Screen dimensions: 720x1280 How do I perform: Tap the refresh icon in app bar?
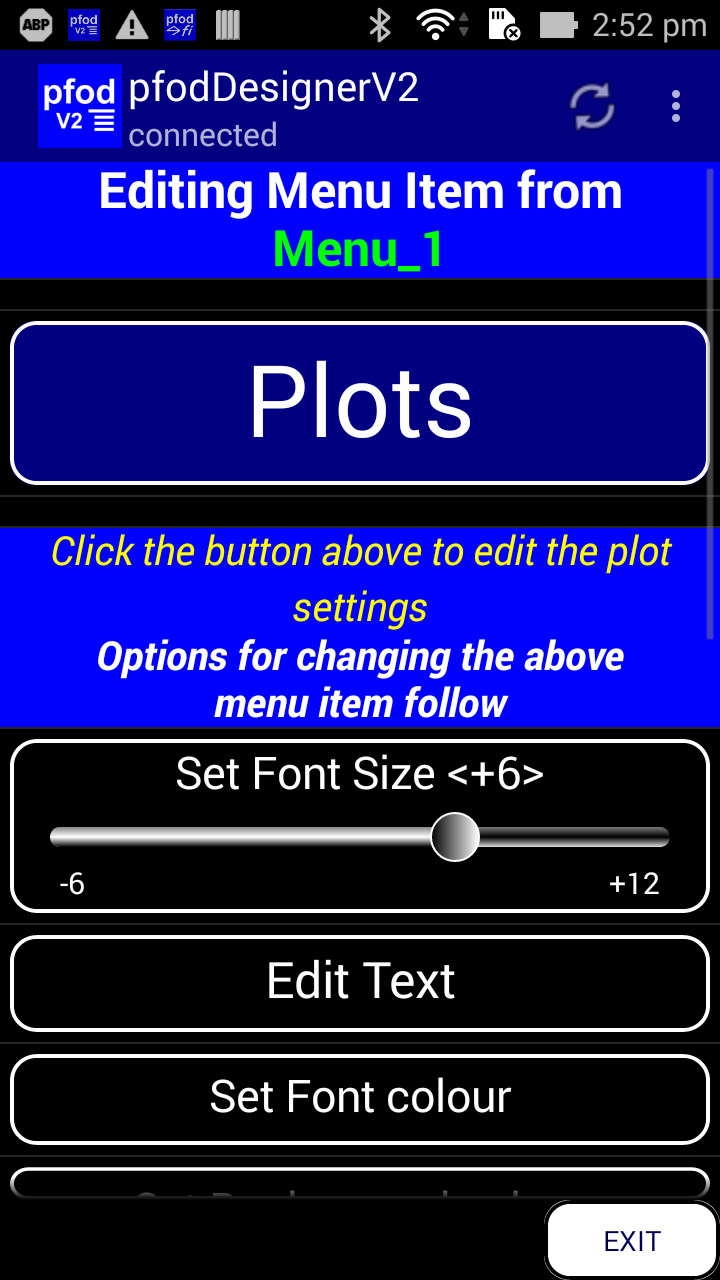(593, 107)
